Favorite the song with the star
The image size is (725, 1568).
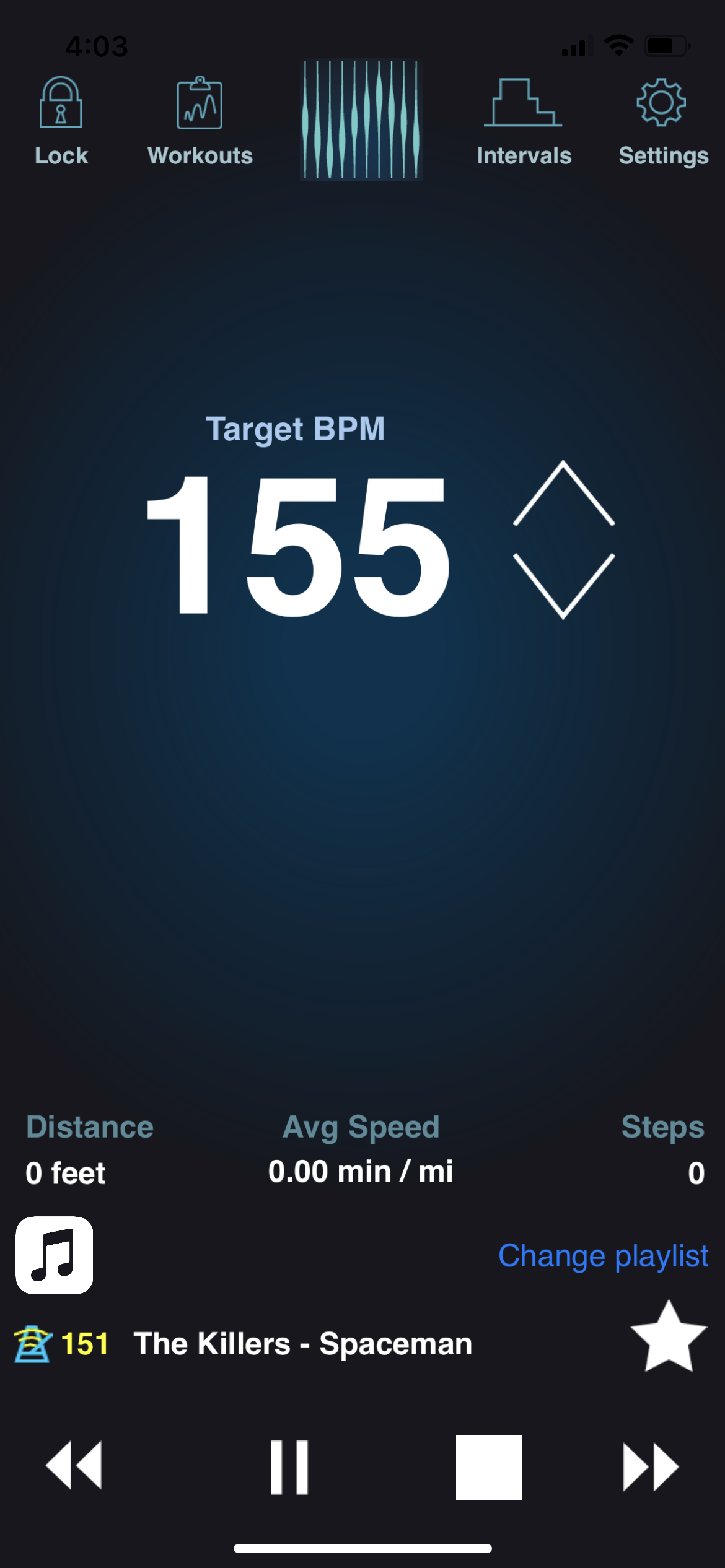point(669,1335)
